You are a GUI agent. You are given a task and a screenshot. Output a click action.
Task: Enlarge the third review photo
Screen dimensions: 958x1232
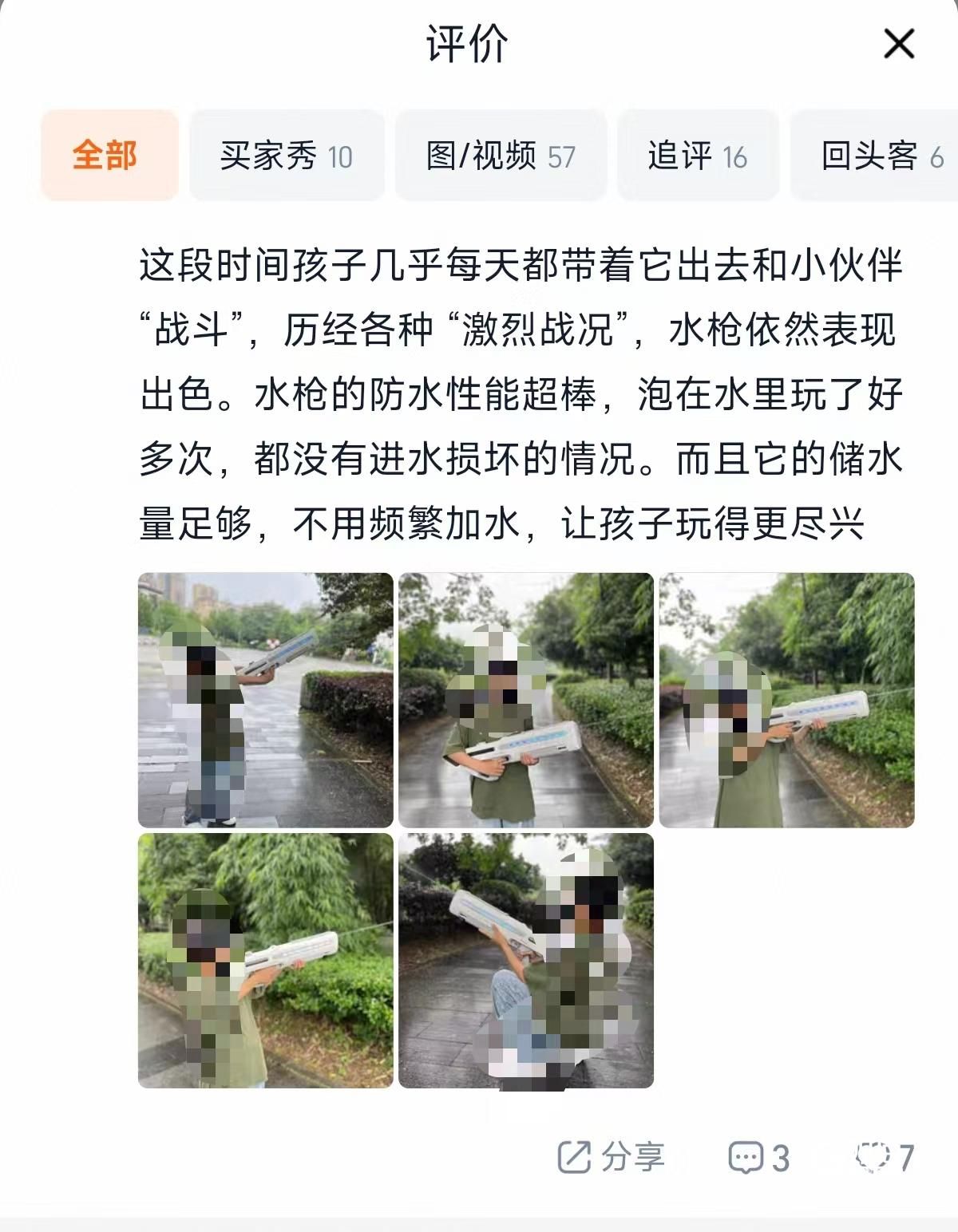[x=786, y=700]
